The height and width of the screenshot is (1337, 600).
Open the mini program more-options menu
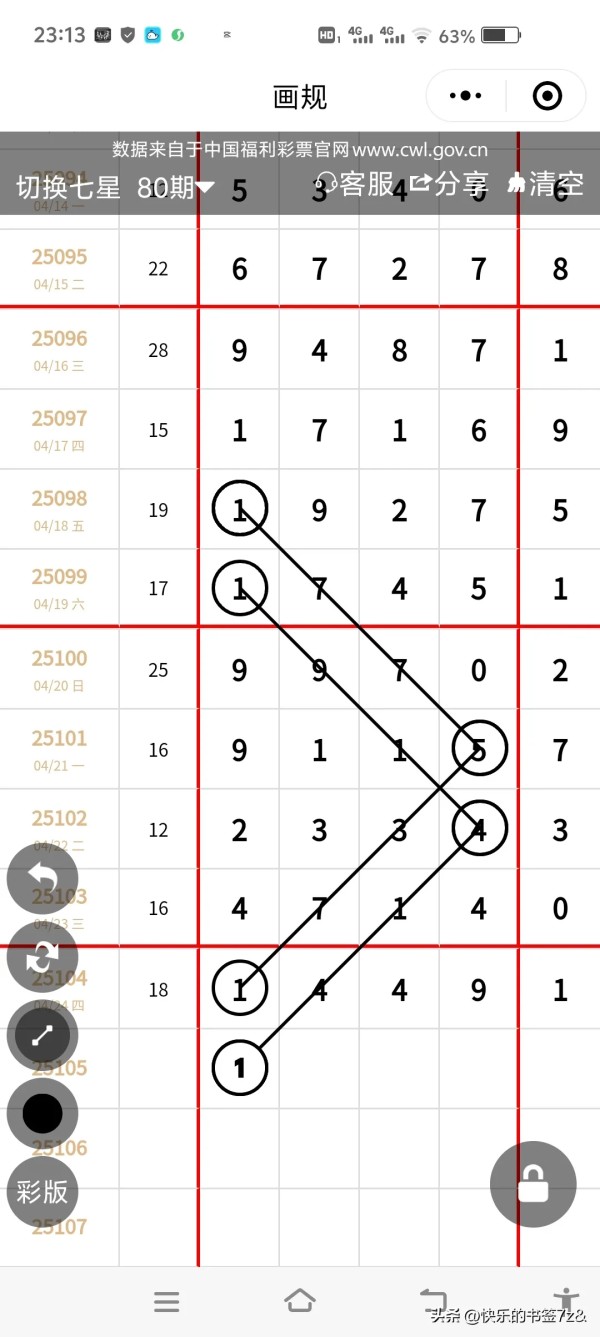coord(466,96)
